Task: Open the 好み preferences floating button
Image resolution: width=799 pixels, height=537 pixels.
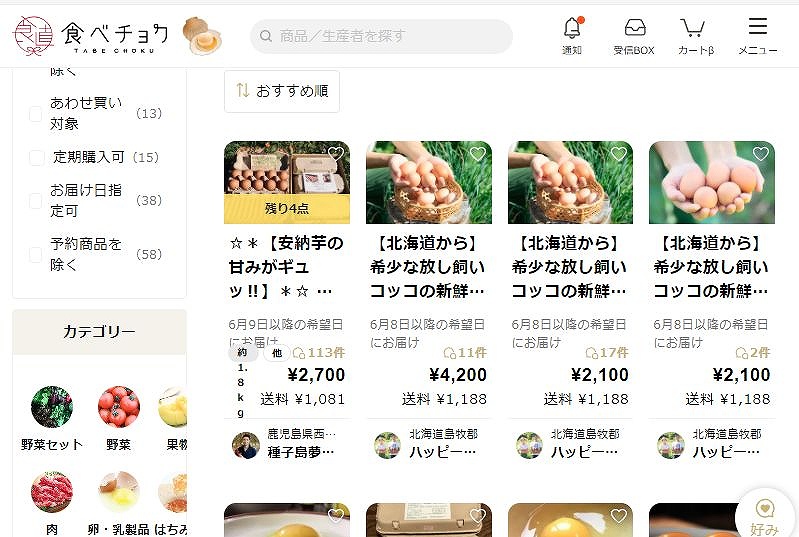Action: coord(765,517)
